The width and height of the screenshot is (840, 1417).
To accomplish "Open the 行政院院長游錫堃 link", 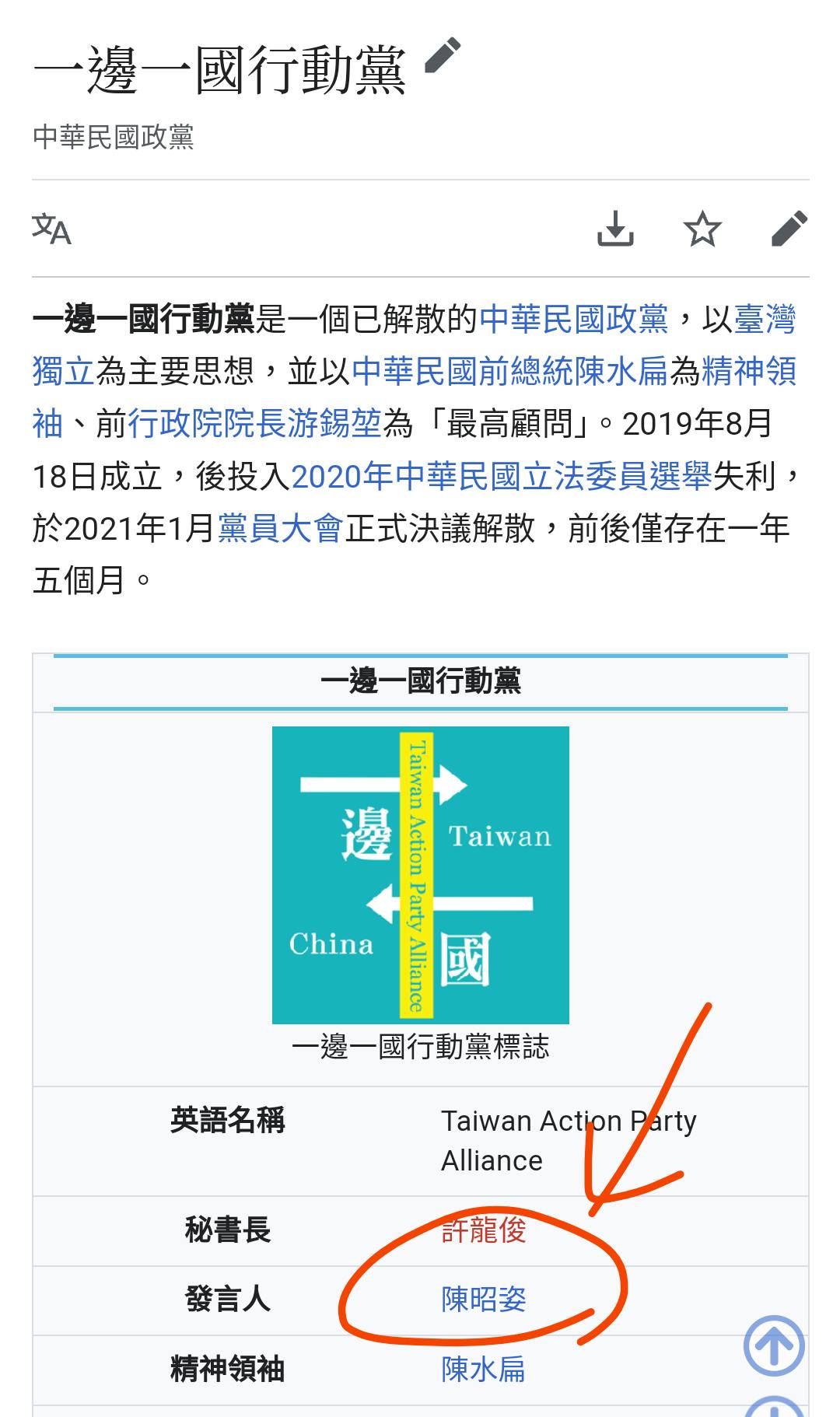I will coord(254,424).
